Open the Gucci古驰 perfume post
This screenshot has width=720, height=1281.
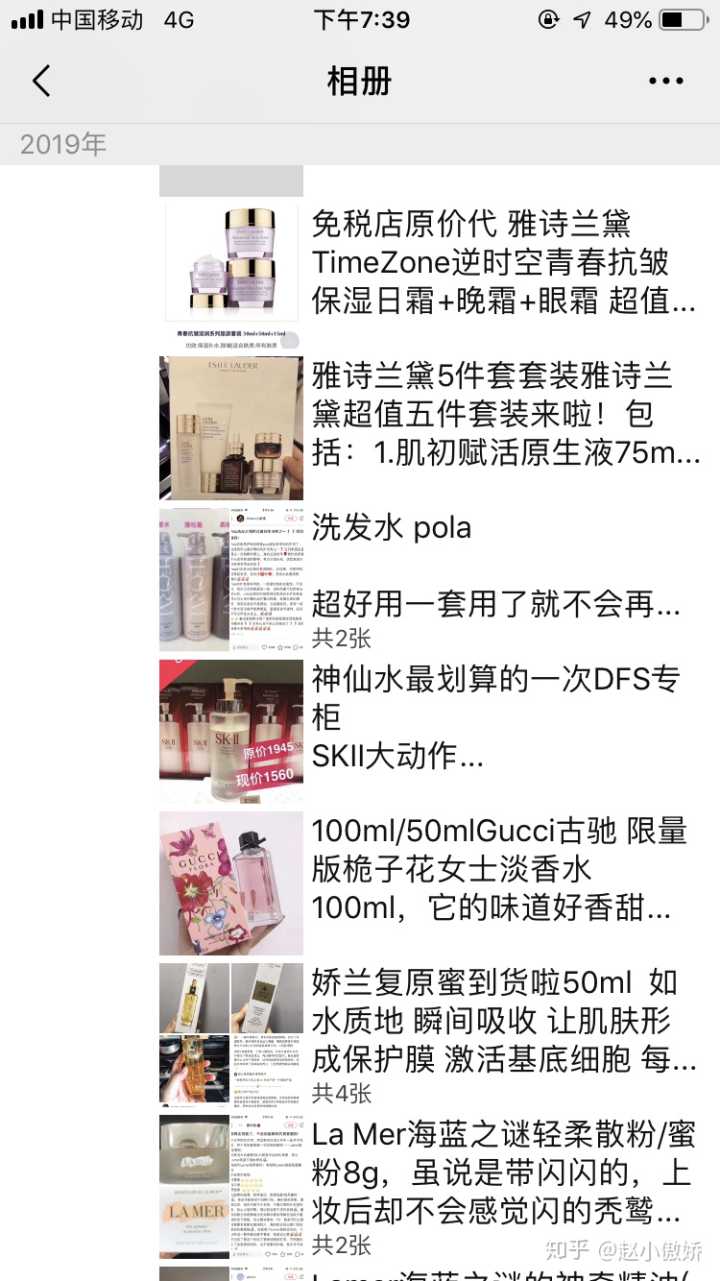(500, 869)
